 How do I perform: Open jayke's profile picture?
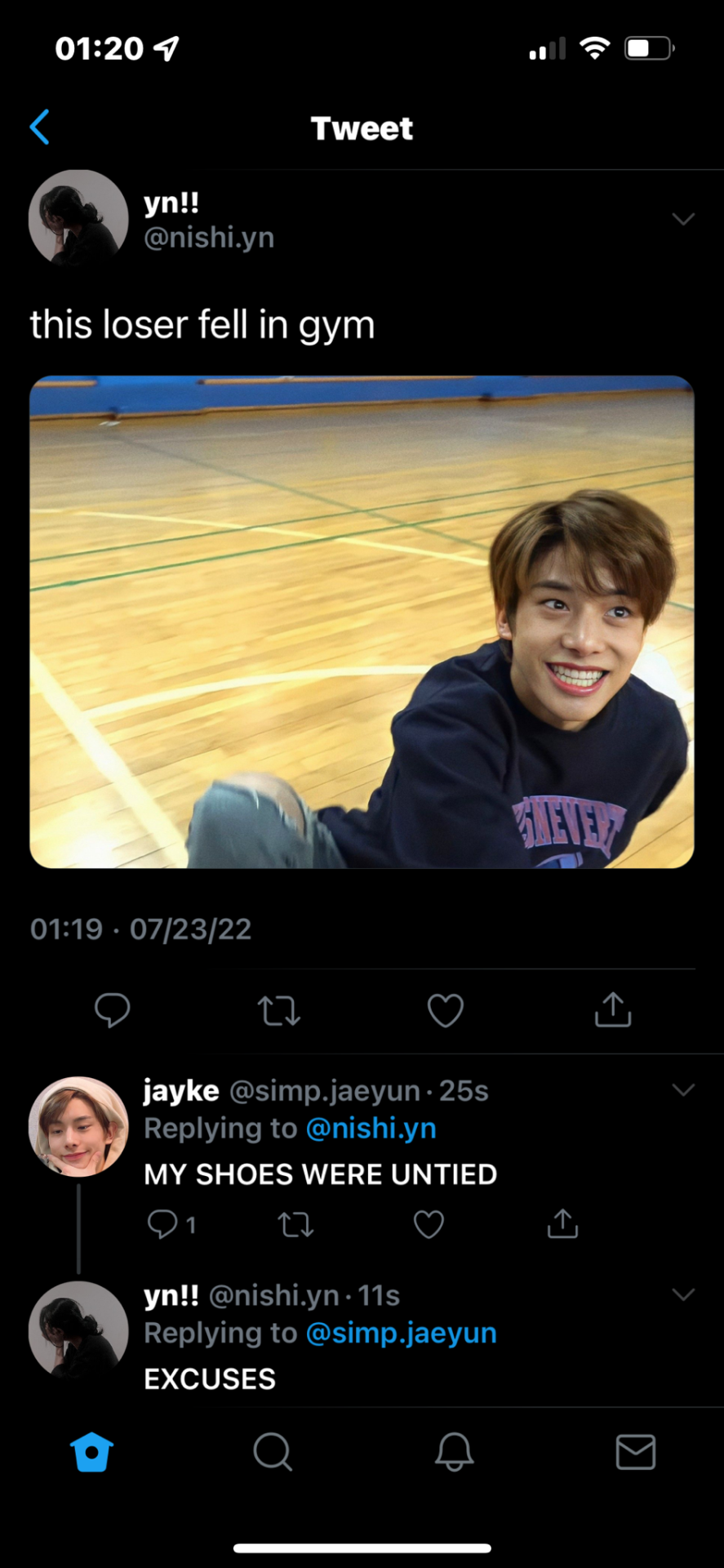point(78,1126)
